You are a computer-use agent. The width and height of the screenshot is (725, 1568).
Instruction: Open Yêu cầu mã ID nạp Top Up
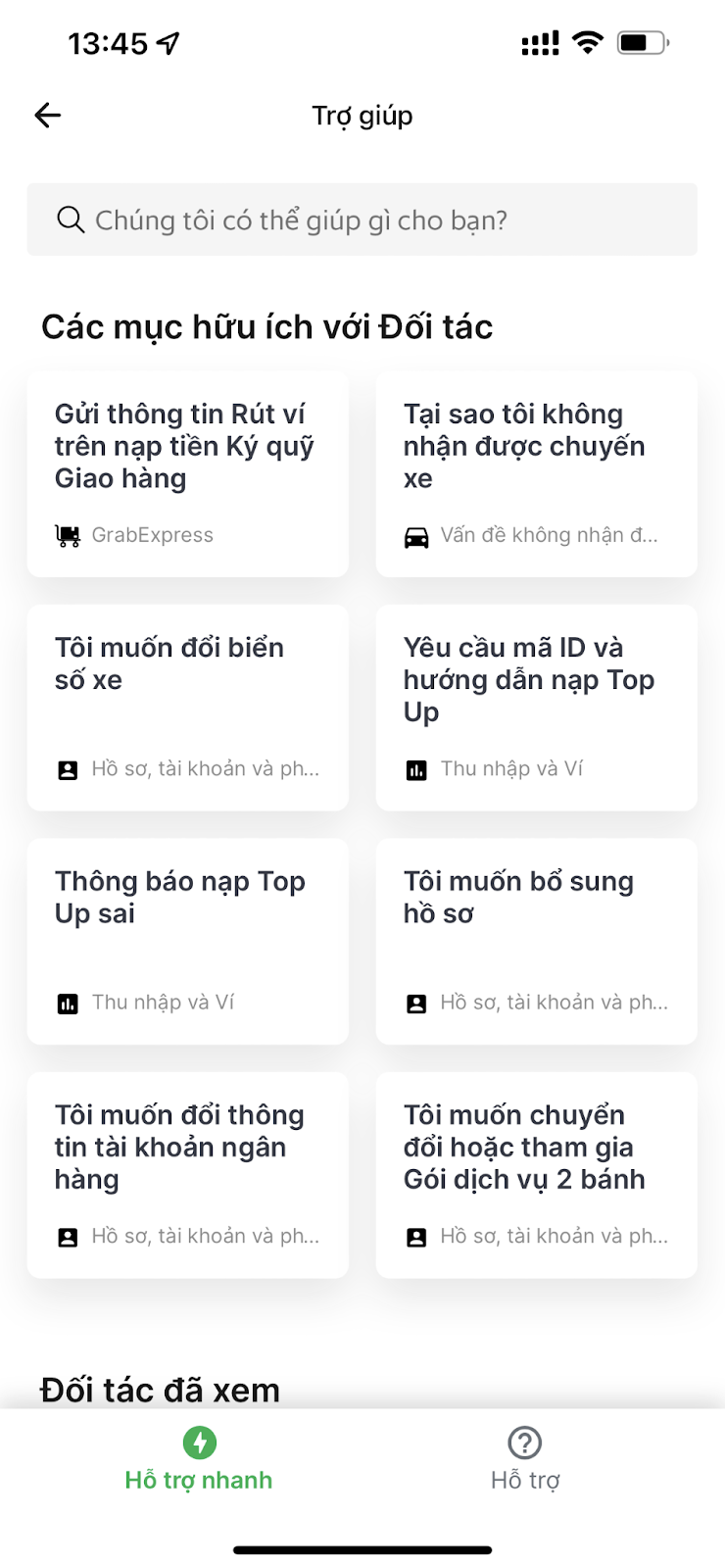(x=537, y=708)
